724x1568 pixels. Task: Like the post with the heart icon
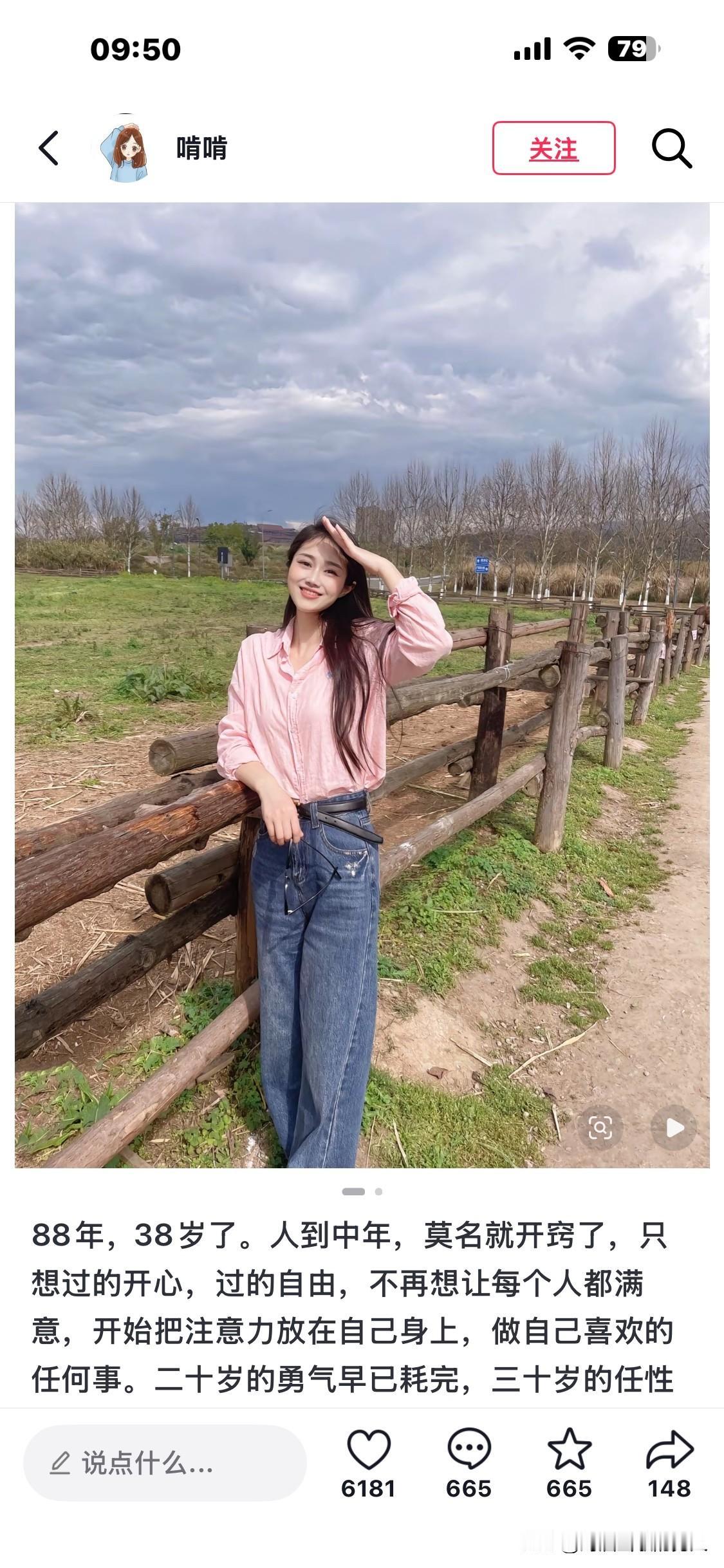(x=368, y=1450)
